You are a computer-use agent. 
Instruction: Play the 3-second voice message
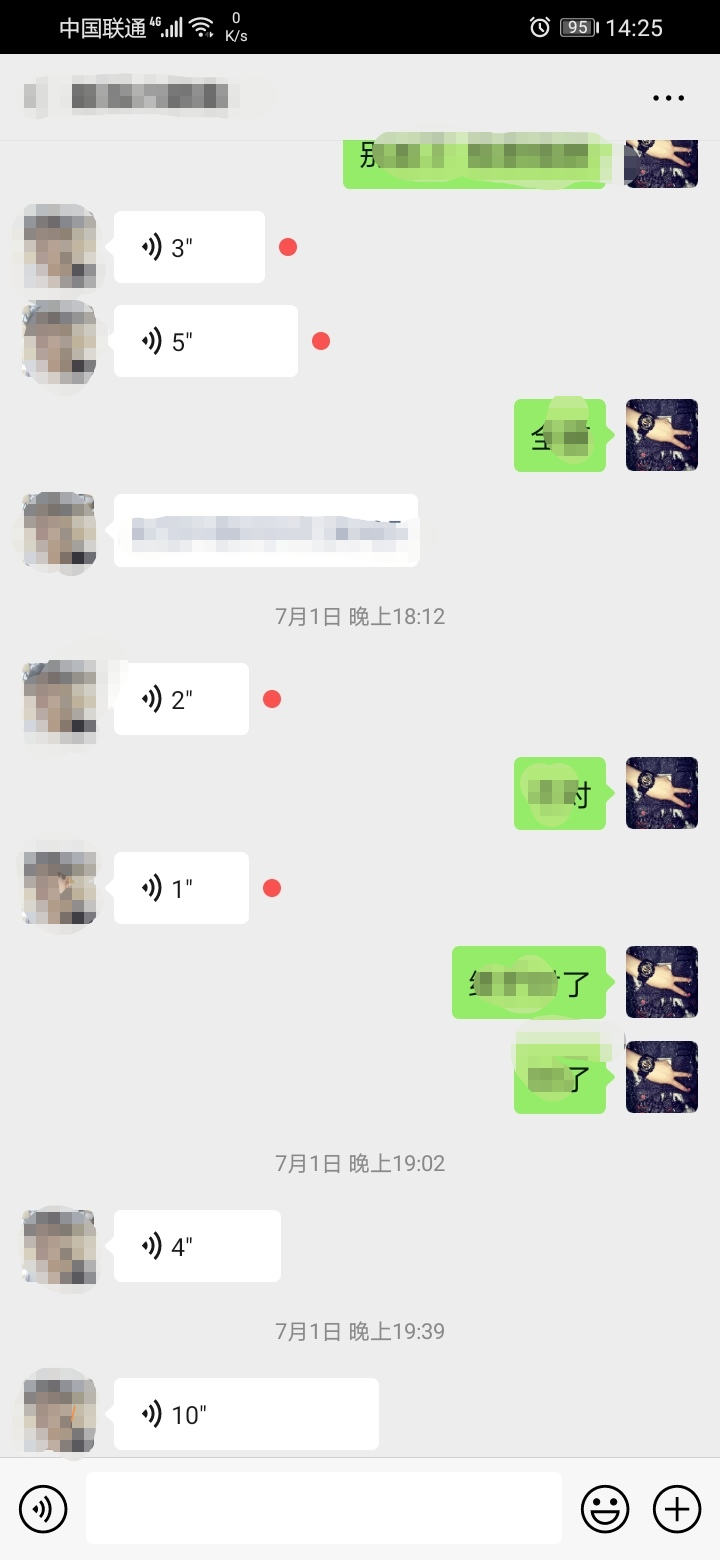point(189,247)
